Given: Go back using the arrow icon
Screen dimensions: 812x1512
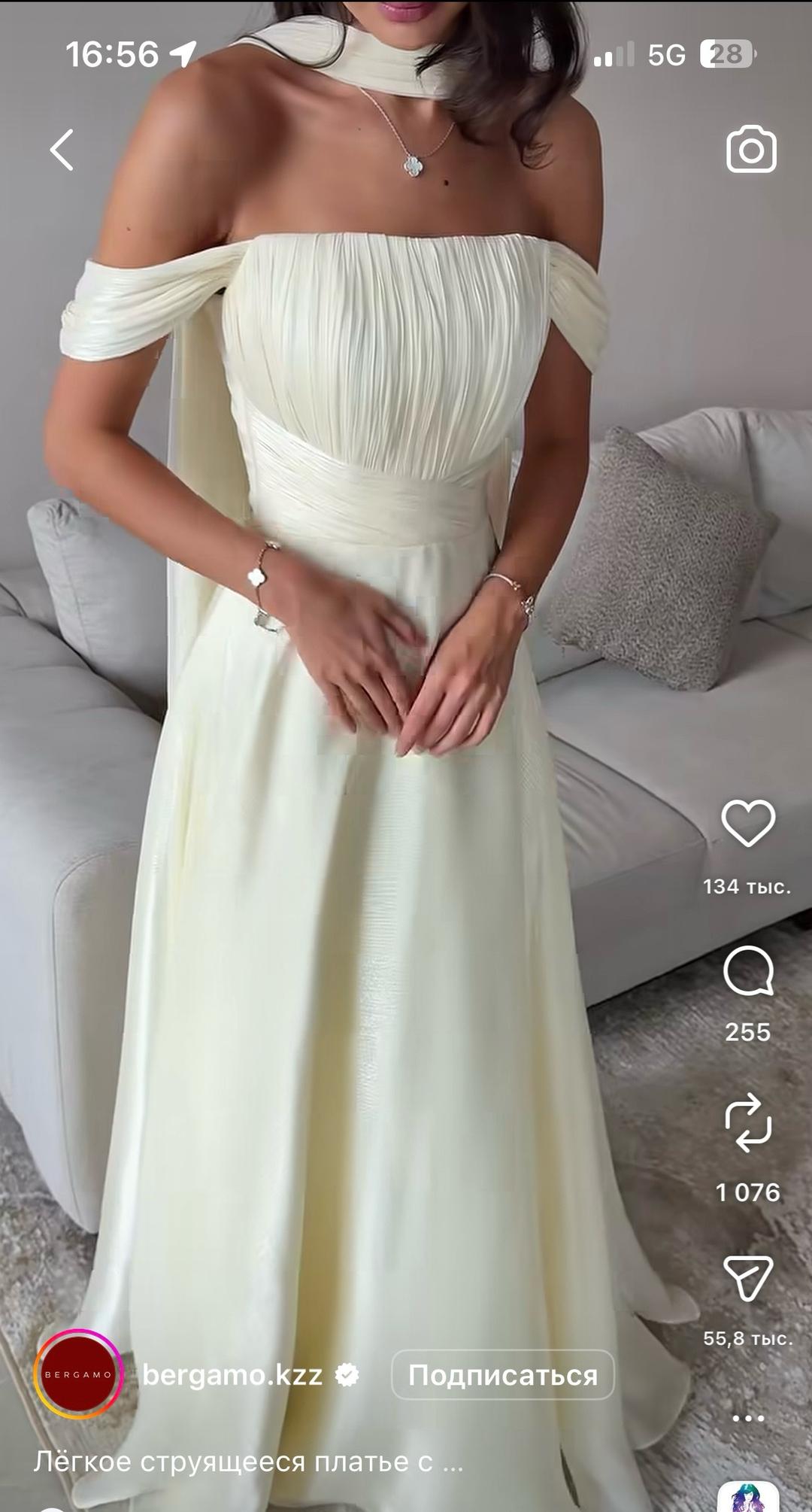Looking at the screenshot, I should pyautogui.click(x=62, y=150).
